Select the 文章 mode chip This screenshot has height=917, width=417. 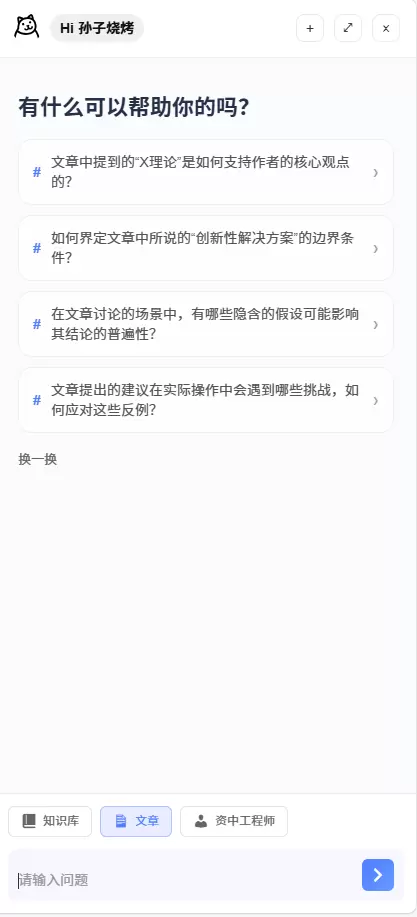click(136, 821)
